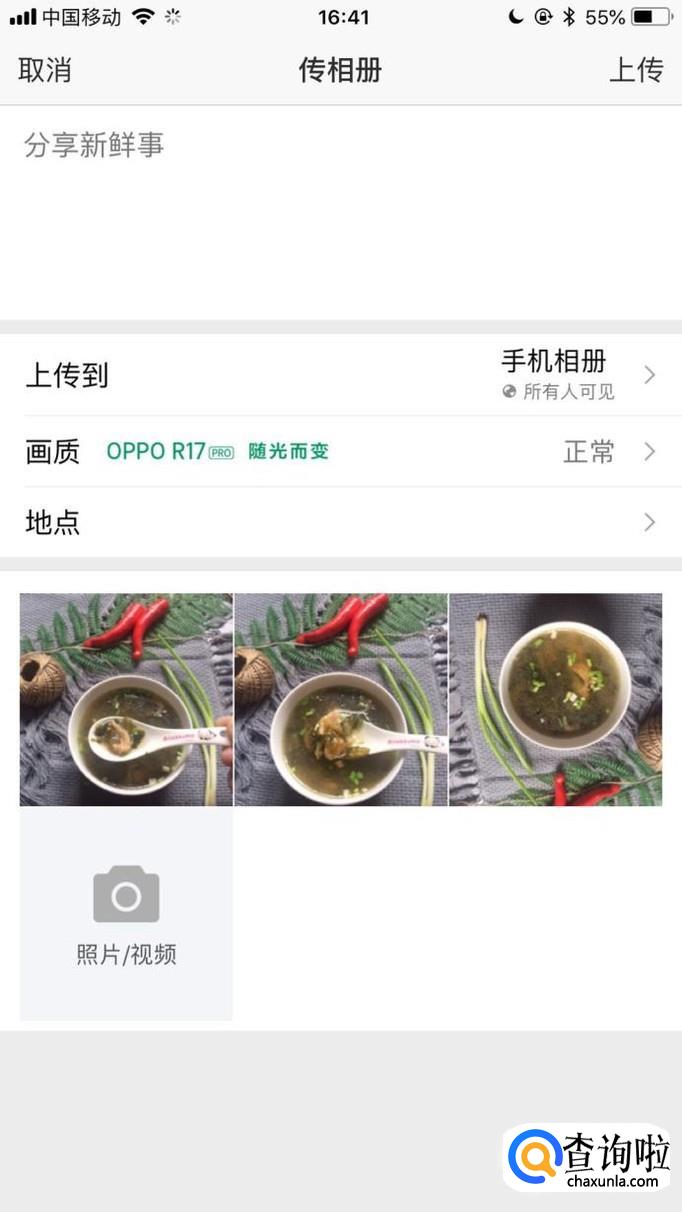Open the first soup photo with spoon over bowl
682x1212 pixels.
(x=126, y=699)
